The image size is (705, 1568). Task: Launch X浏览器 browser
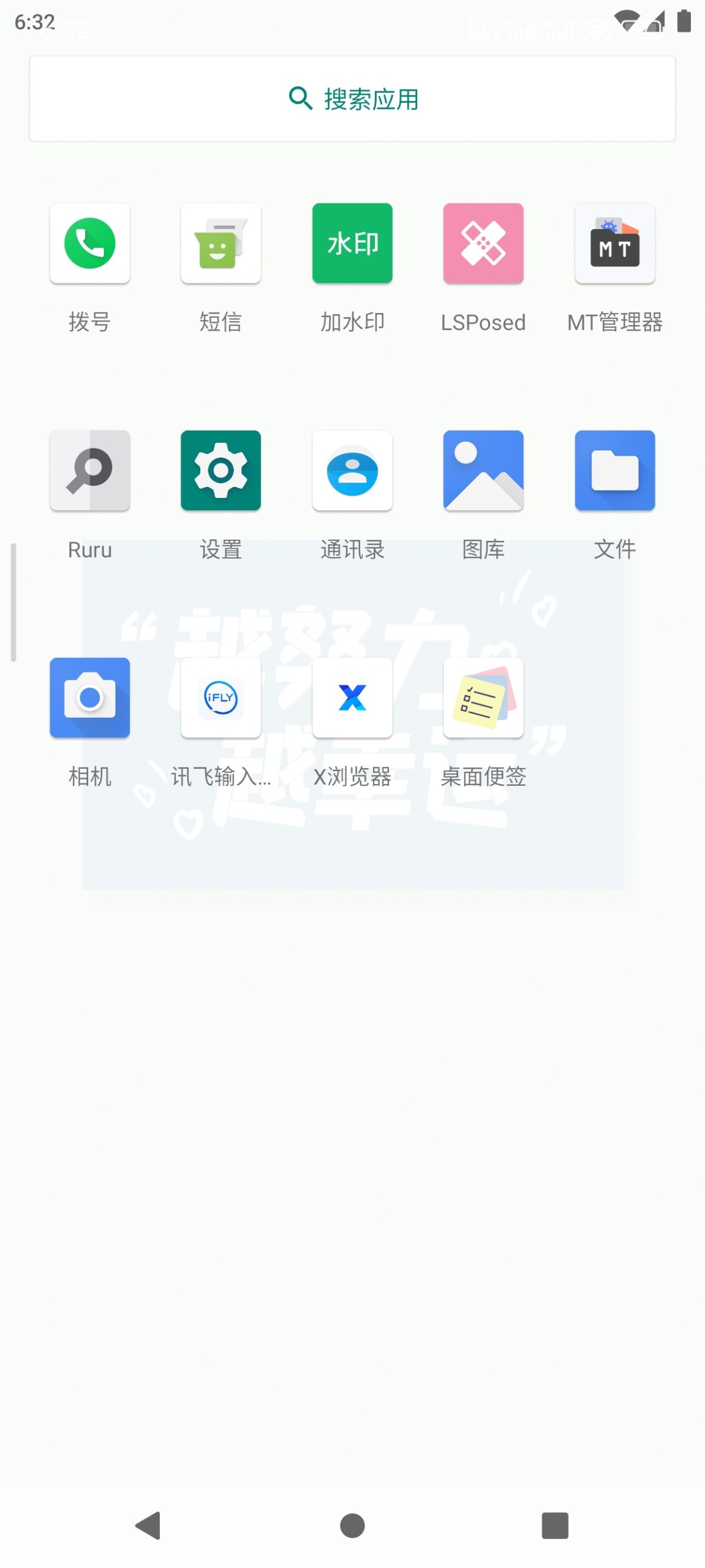[x=352, y=698]
